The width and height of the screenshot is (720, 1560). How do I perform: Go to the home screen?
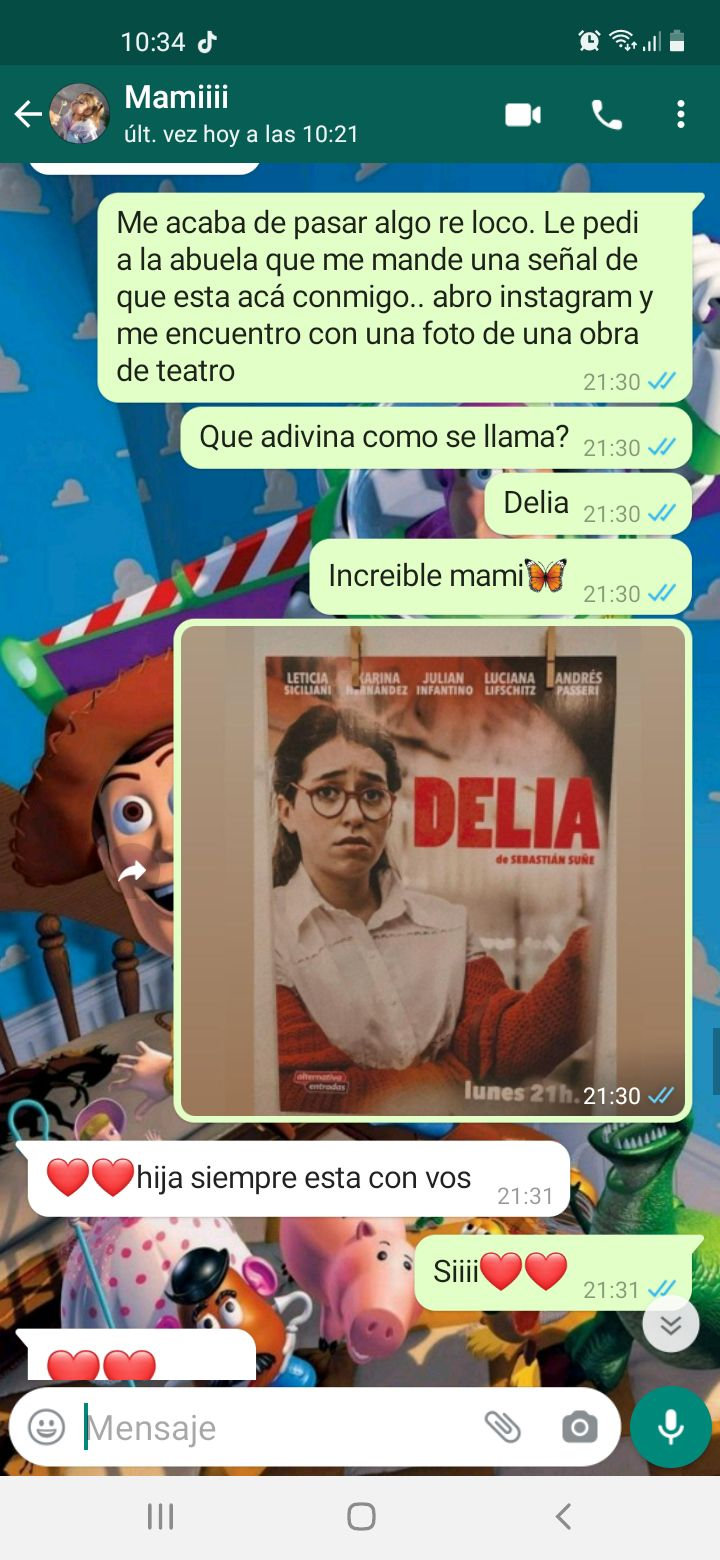361,1517
